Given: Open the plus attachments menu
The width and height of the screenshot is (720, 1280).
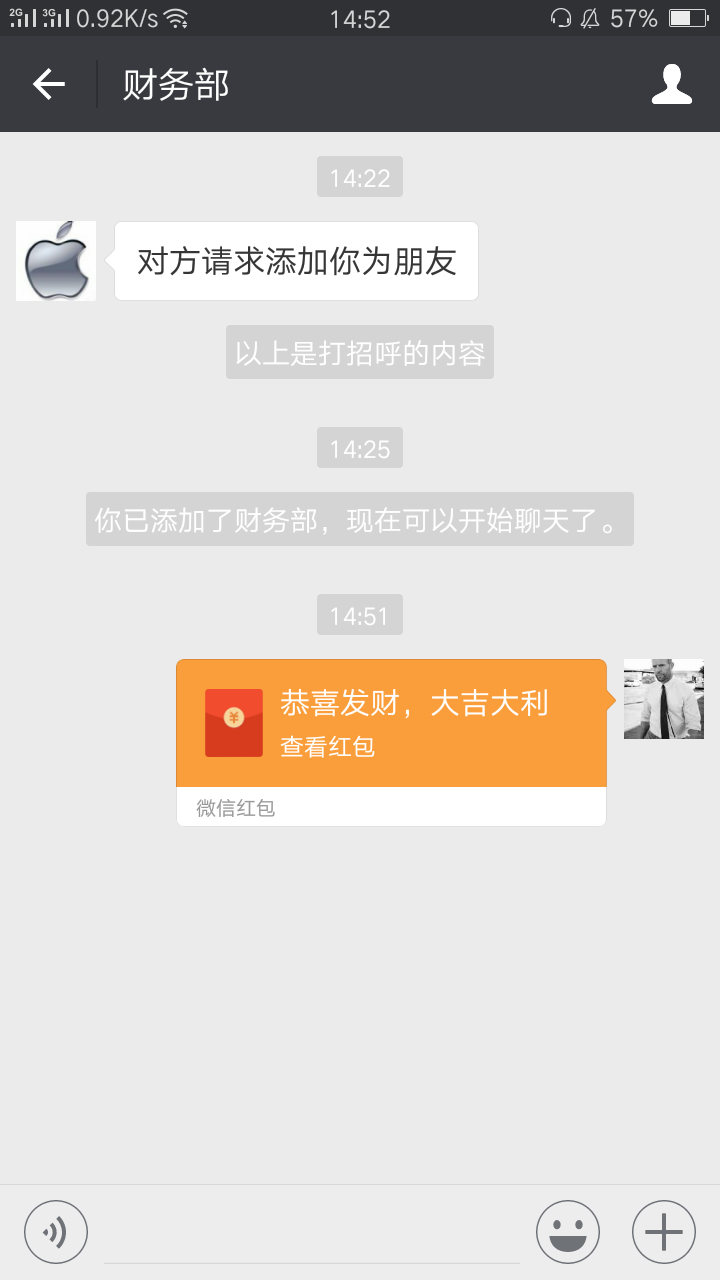Looking at the screenshot, I should (663, 1232).
